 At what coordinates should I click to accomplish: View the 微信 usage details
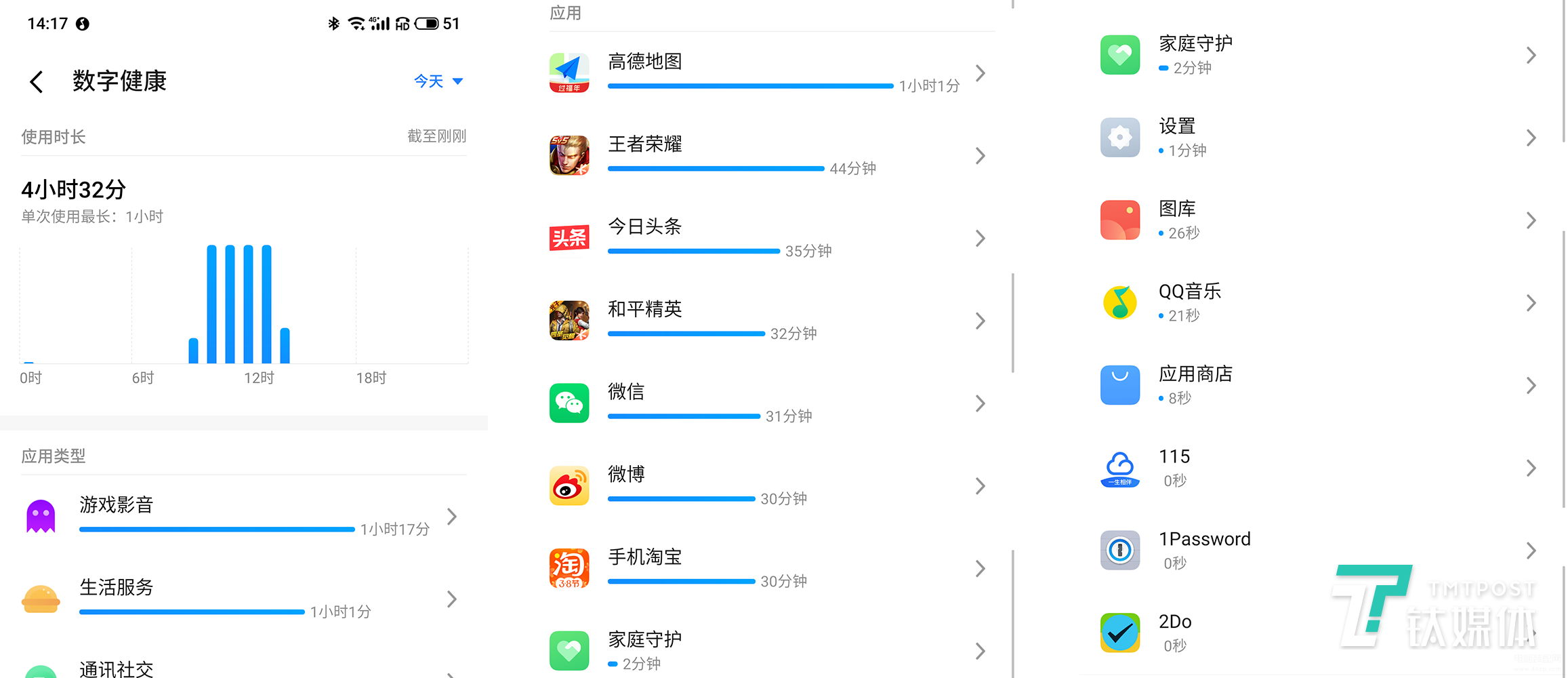click(766, 403)
